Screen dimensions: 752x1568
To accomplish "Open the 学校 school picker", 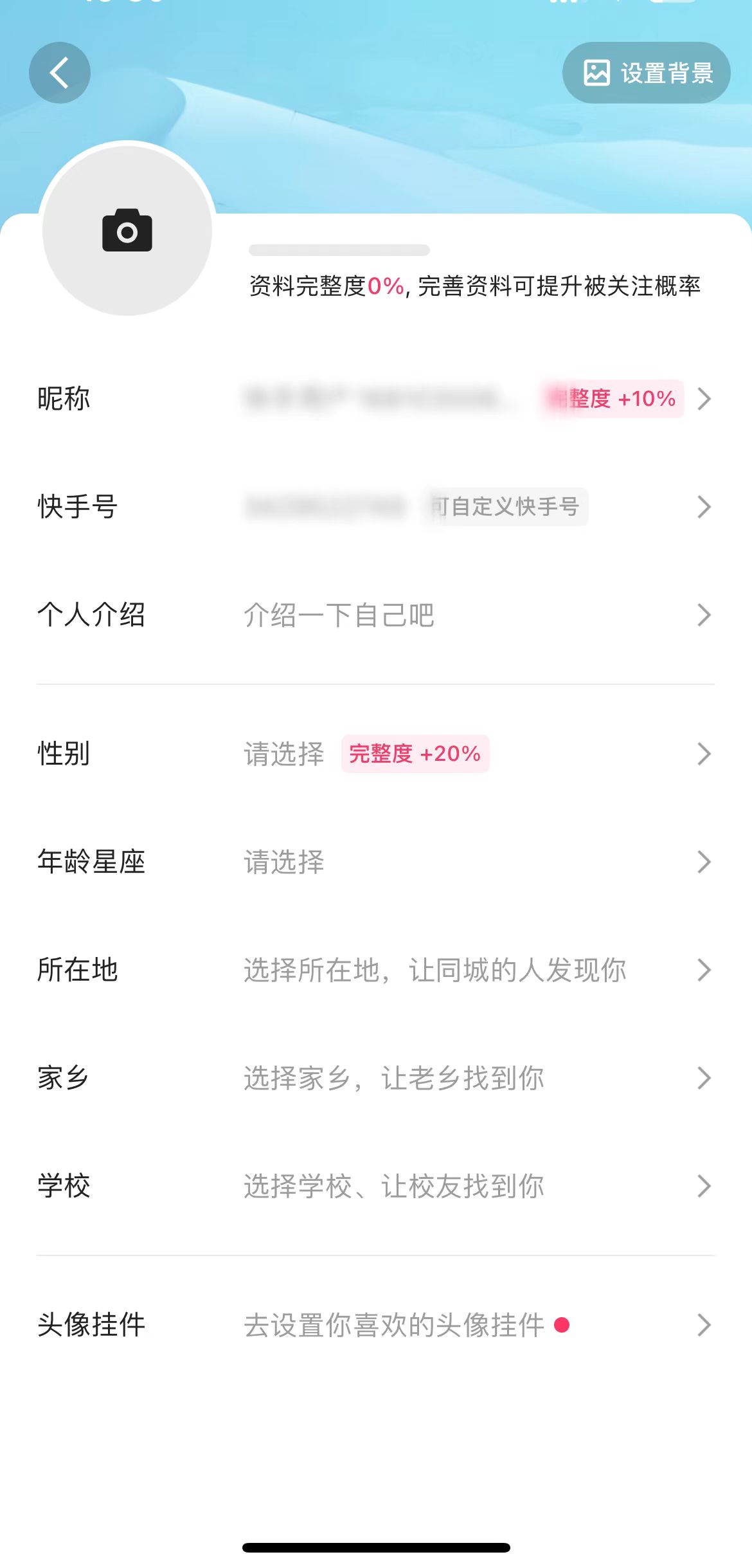I will point(376,1186).
